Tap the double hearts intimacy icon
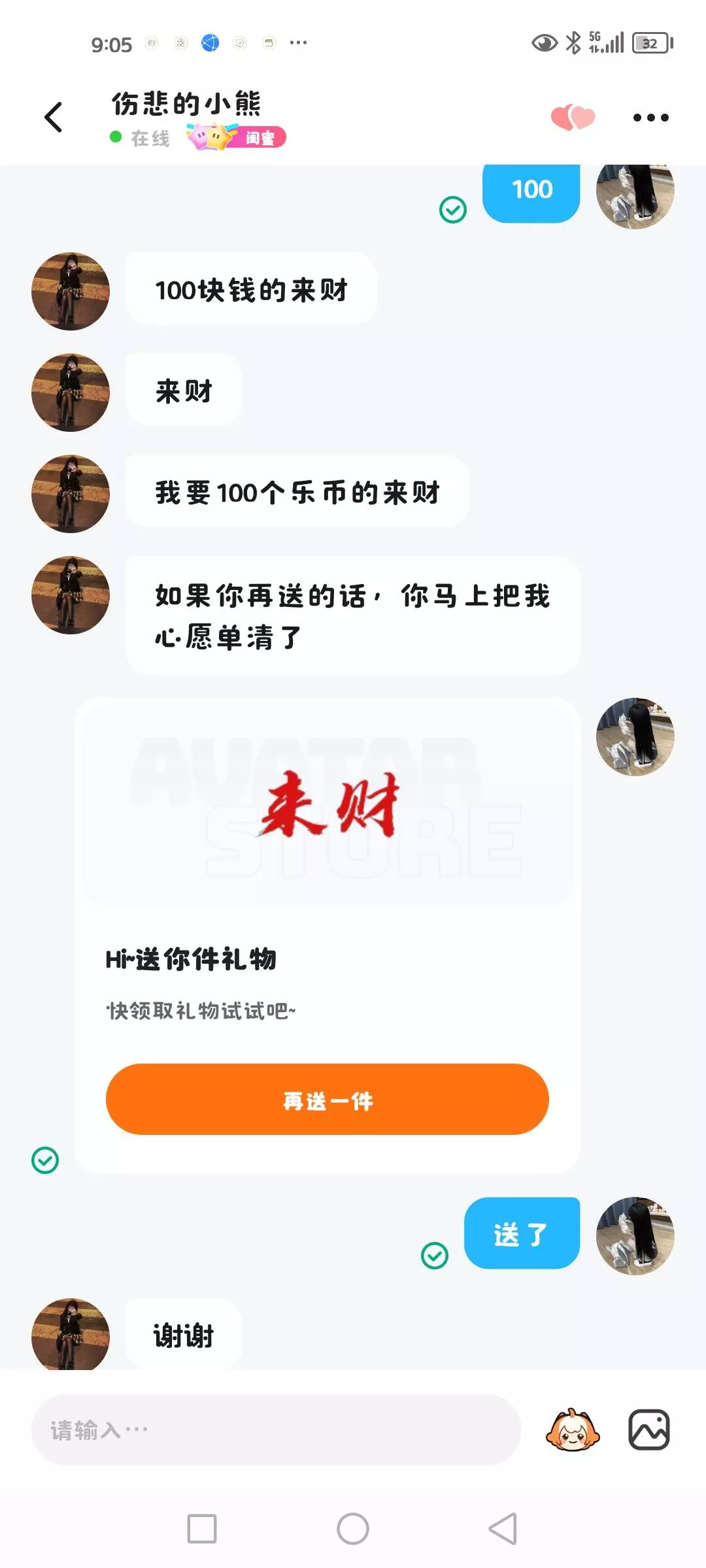Image resolution: width=706 pixels, height=1568 pixels. click(x=573, y=118)
